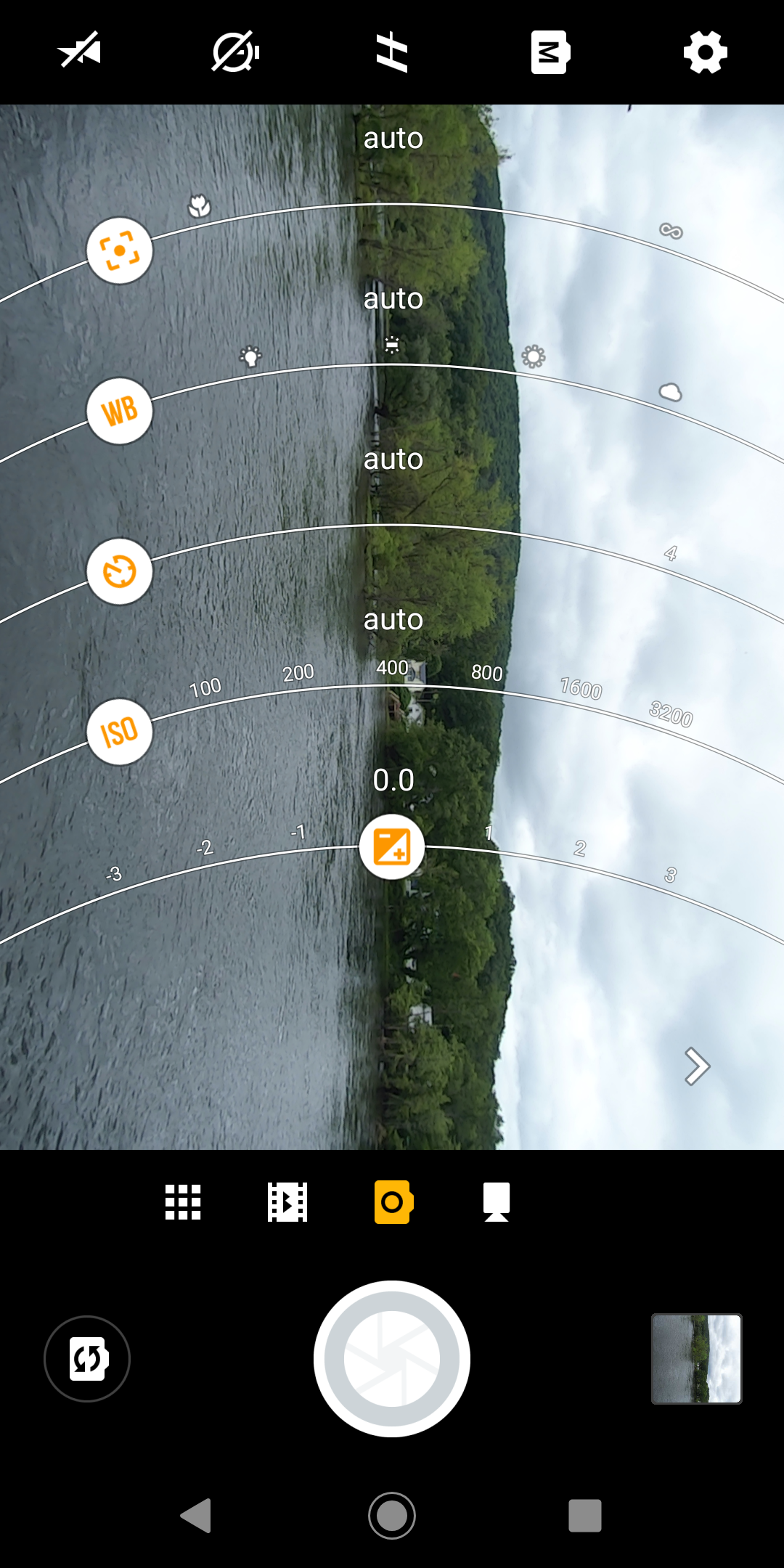Viewport: 784px width, 1568px height.
Task: Open the last photo thumbnail
Action: click(x=696, y=1358)
